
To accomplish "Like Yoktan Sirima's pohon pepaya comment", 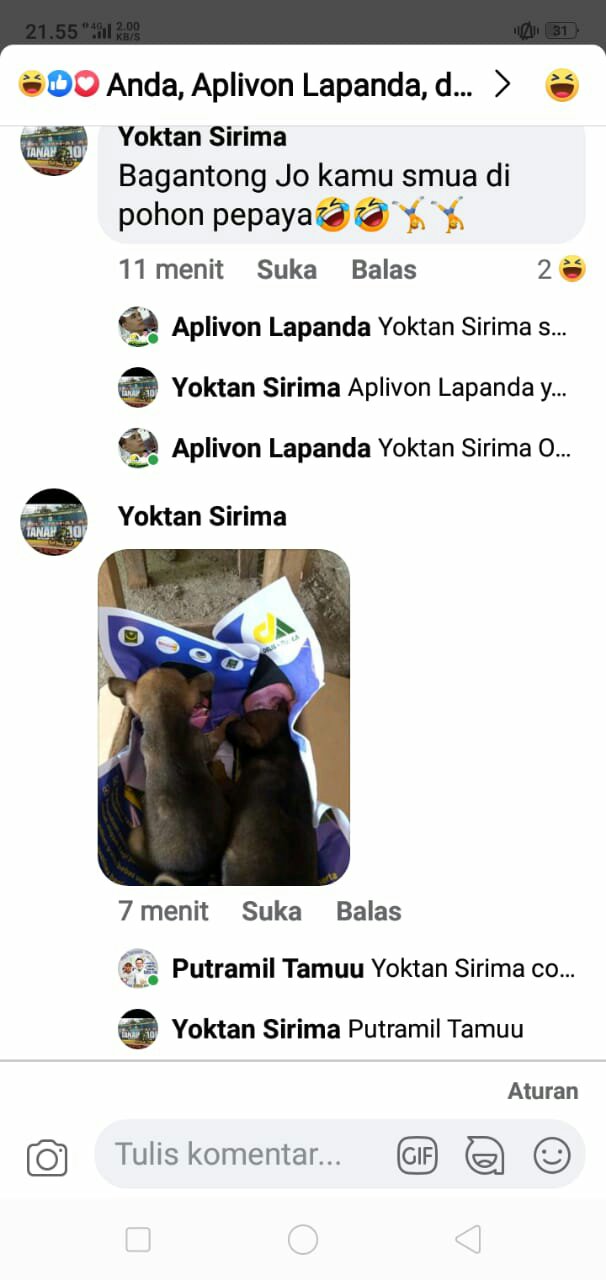I will pos(286,269).
